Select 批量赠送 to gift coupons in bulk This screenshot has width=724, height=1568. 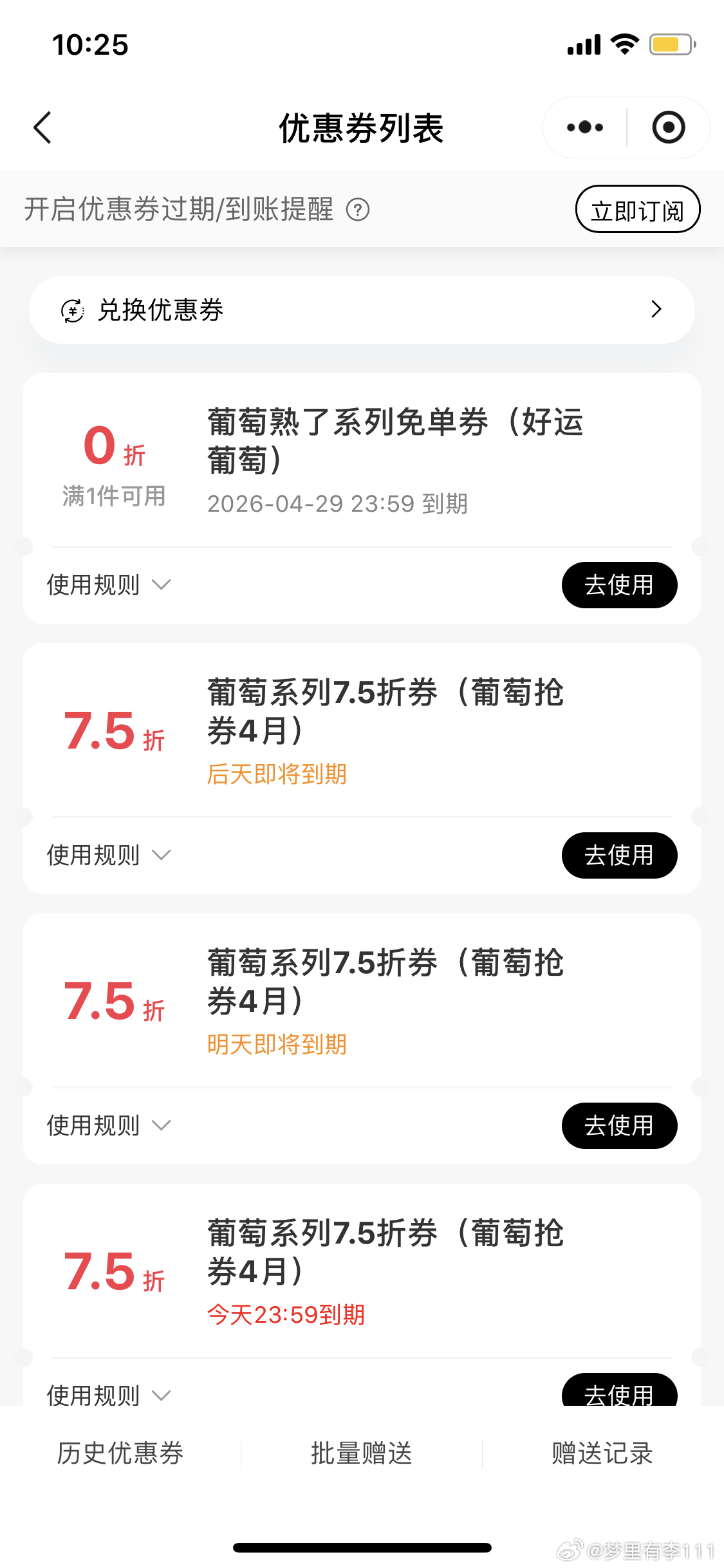(362, 1453)
